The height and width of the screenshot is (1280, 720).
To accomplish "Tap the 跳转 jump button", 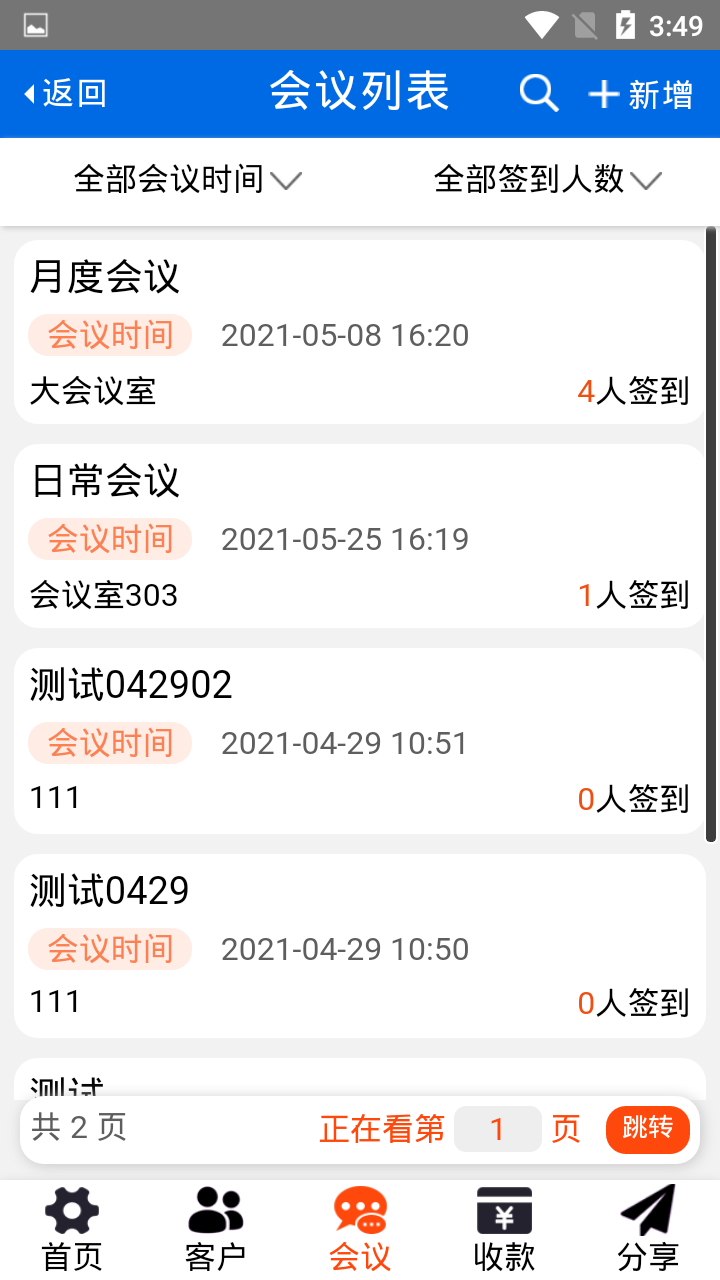I will 647,1129.
